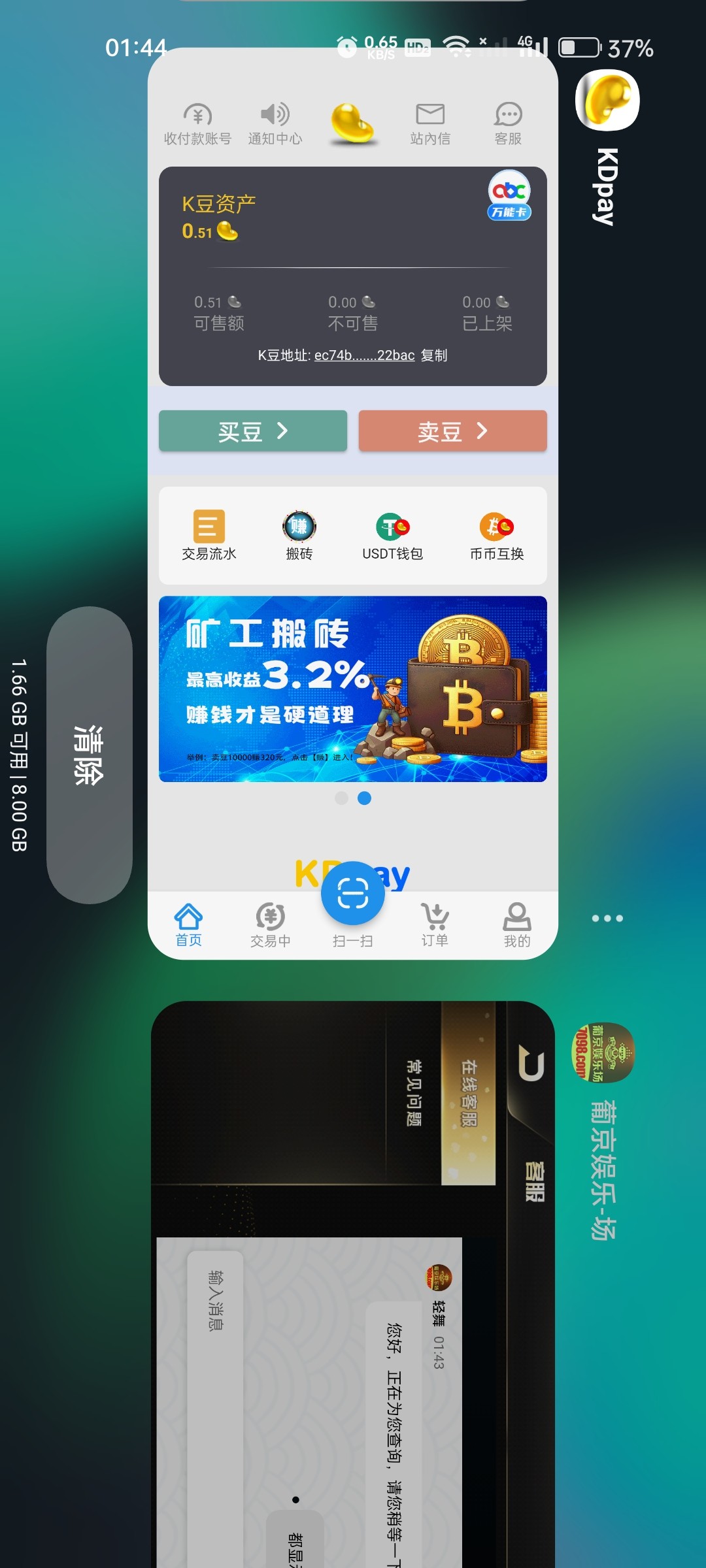Tap the 葡京娱乐场 app icon
This screenshot has width=706, height=1568.
tap(602, 1052)
